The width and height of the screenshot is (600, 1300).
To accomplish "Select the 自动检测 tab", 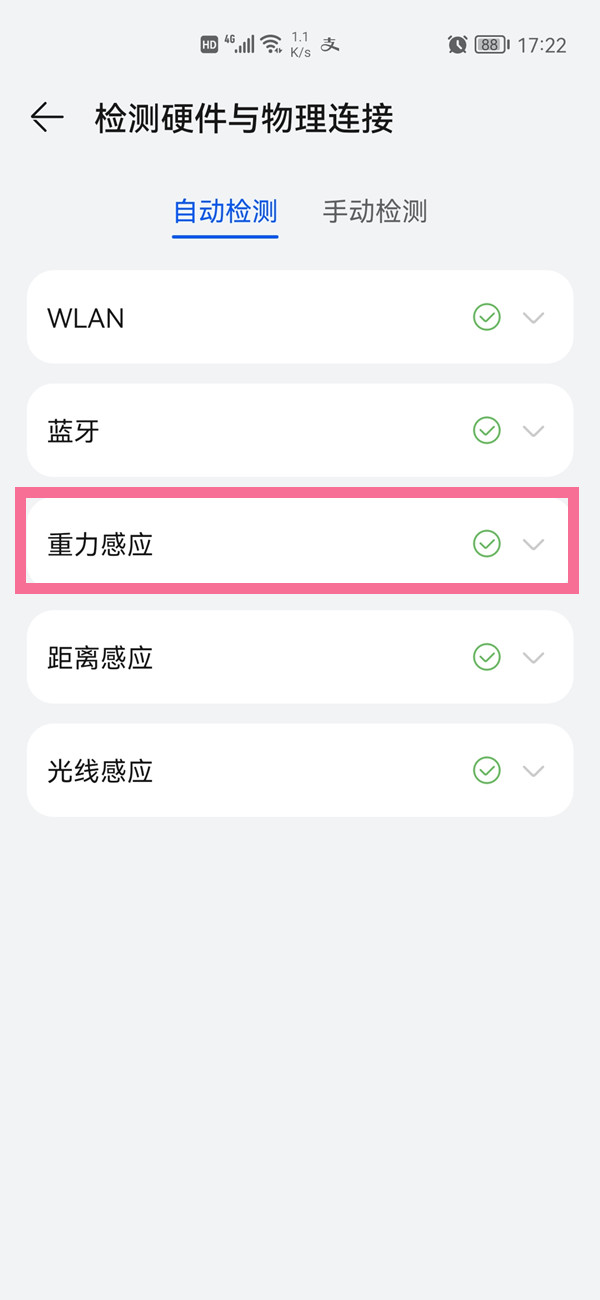I will pos(225,212).
